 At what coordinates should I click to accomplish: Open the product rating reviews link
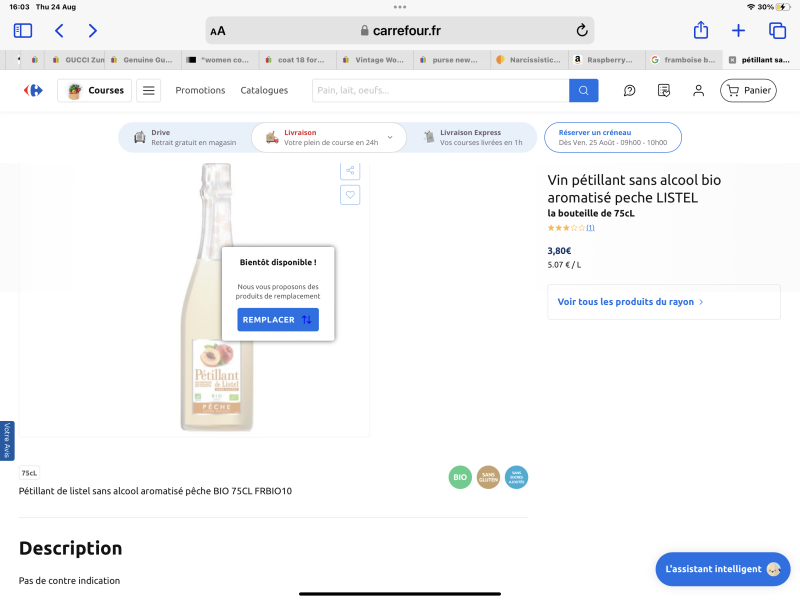(x=590, y=228)
